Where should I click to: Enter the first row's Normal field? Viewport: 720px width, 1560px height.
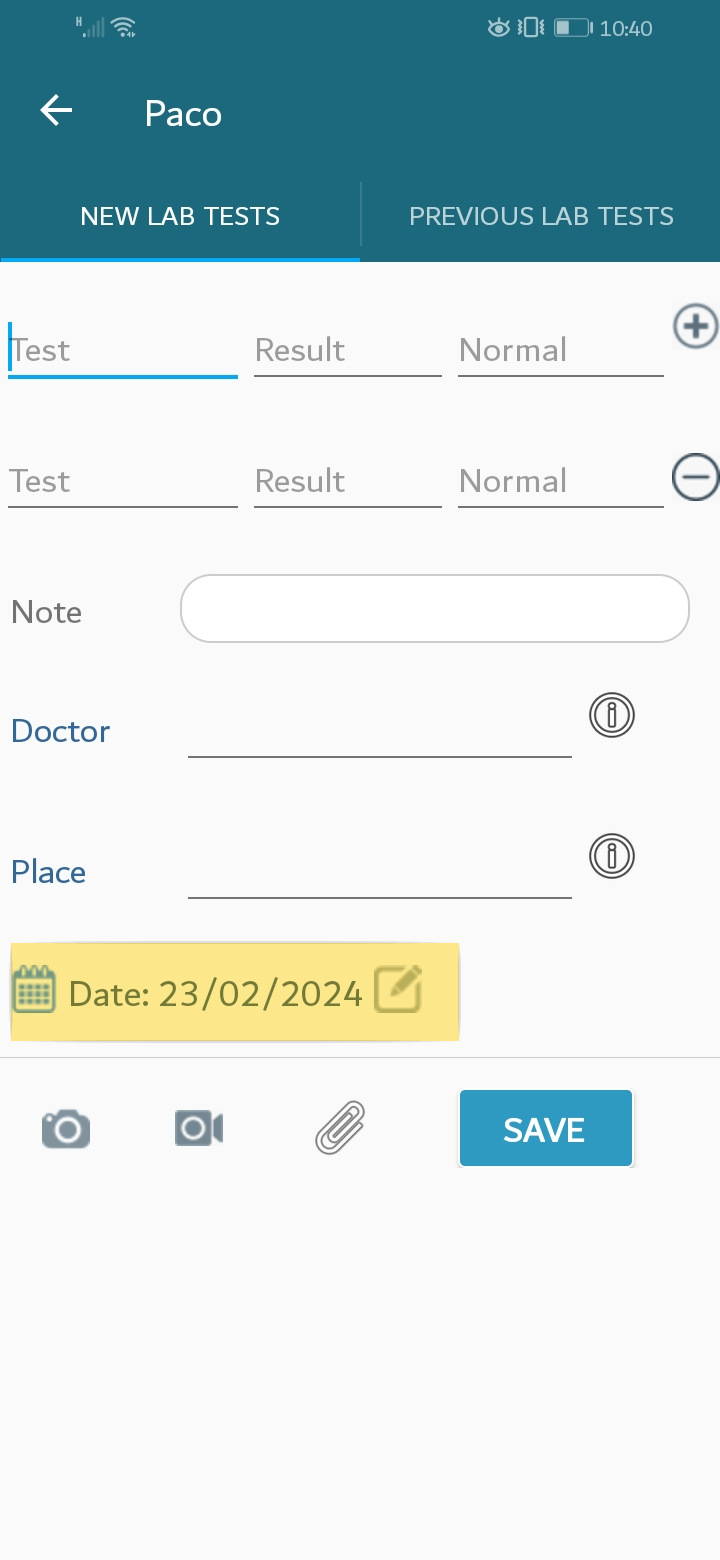point(561,350)
